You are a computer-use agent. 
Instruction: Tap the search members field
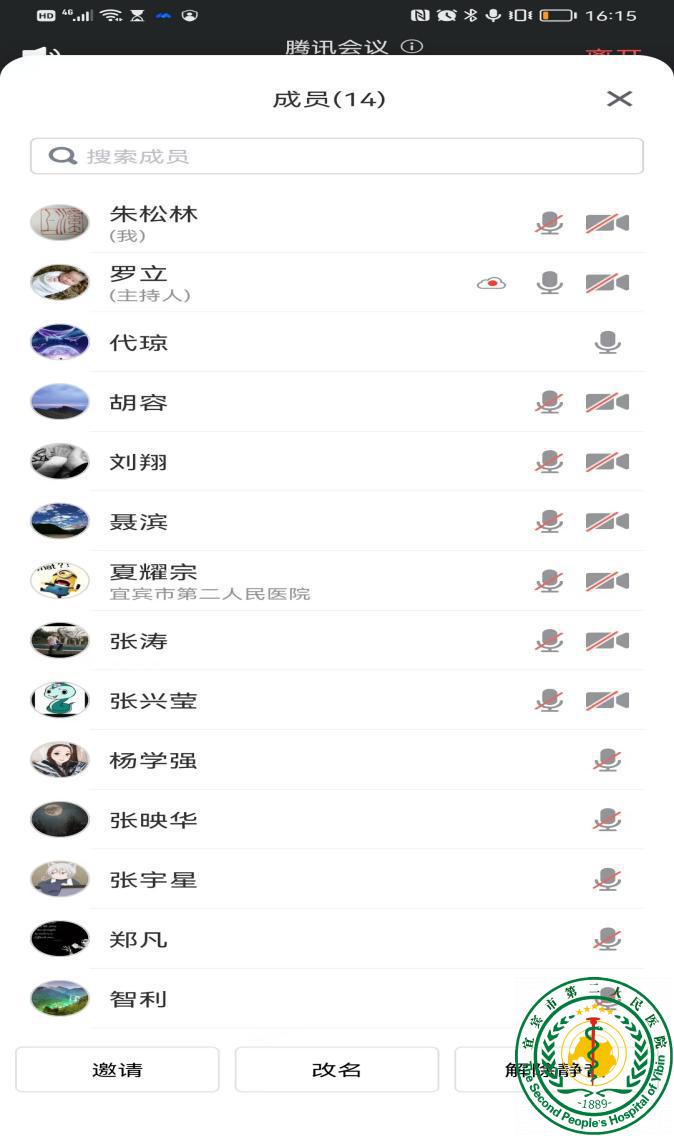pos(336,156)
